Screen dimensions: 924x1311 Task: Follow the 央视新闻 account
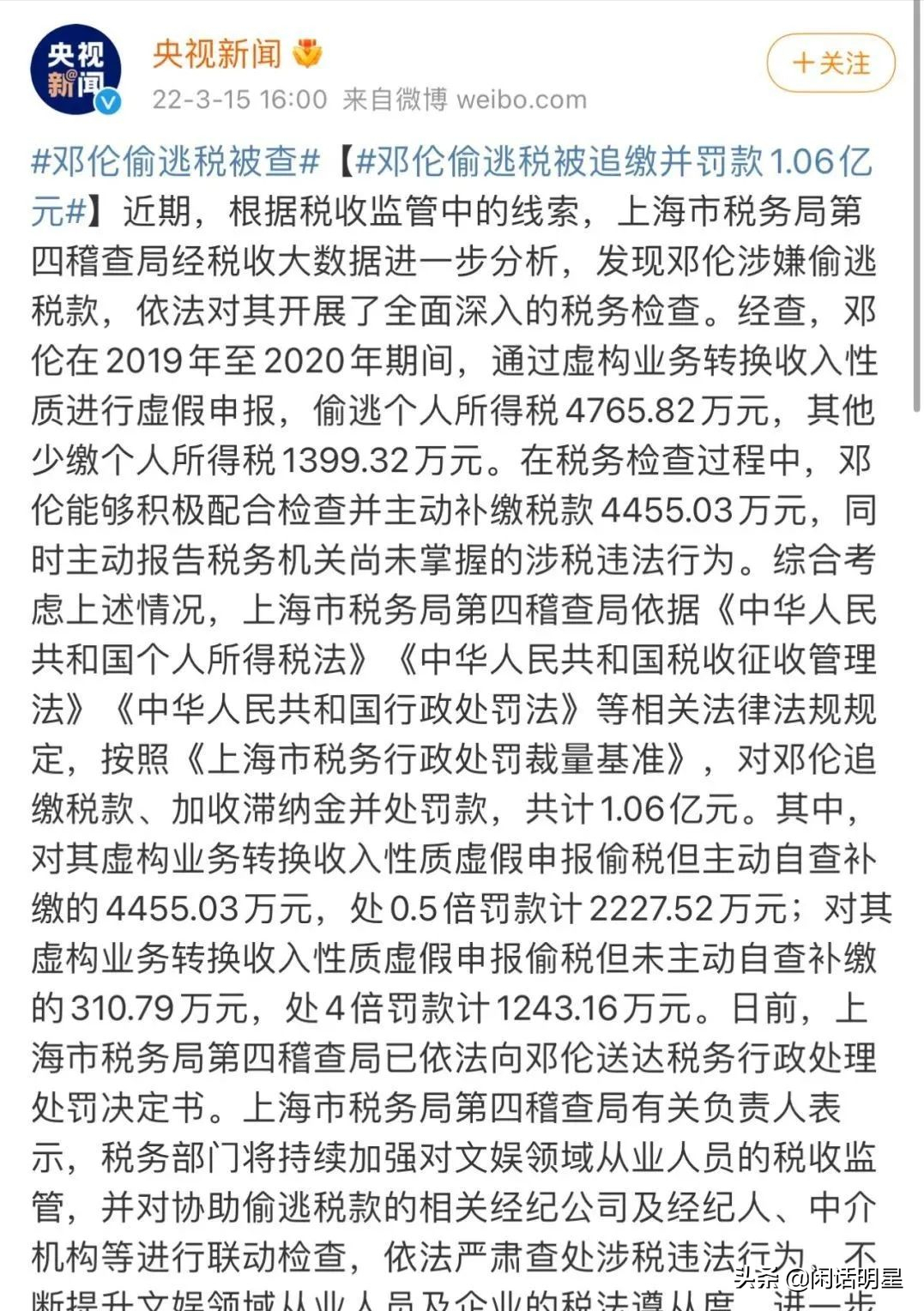point(830,63)
